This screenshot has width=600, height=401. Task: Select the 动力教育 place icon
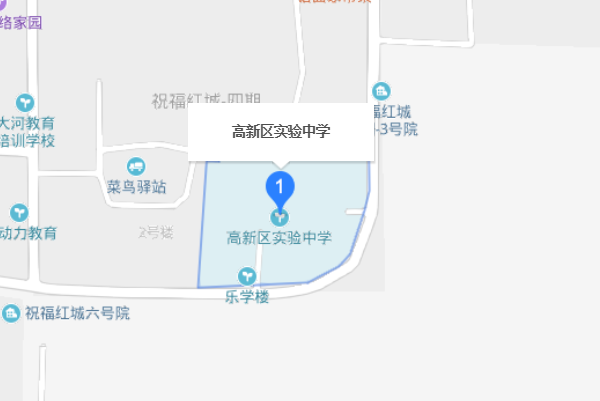[x=19, y=213]
